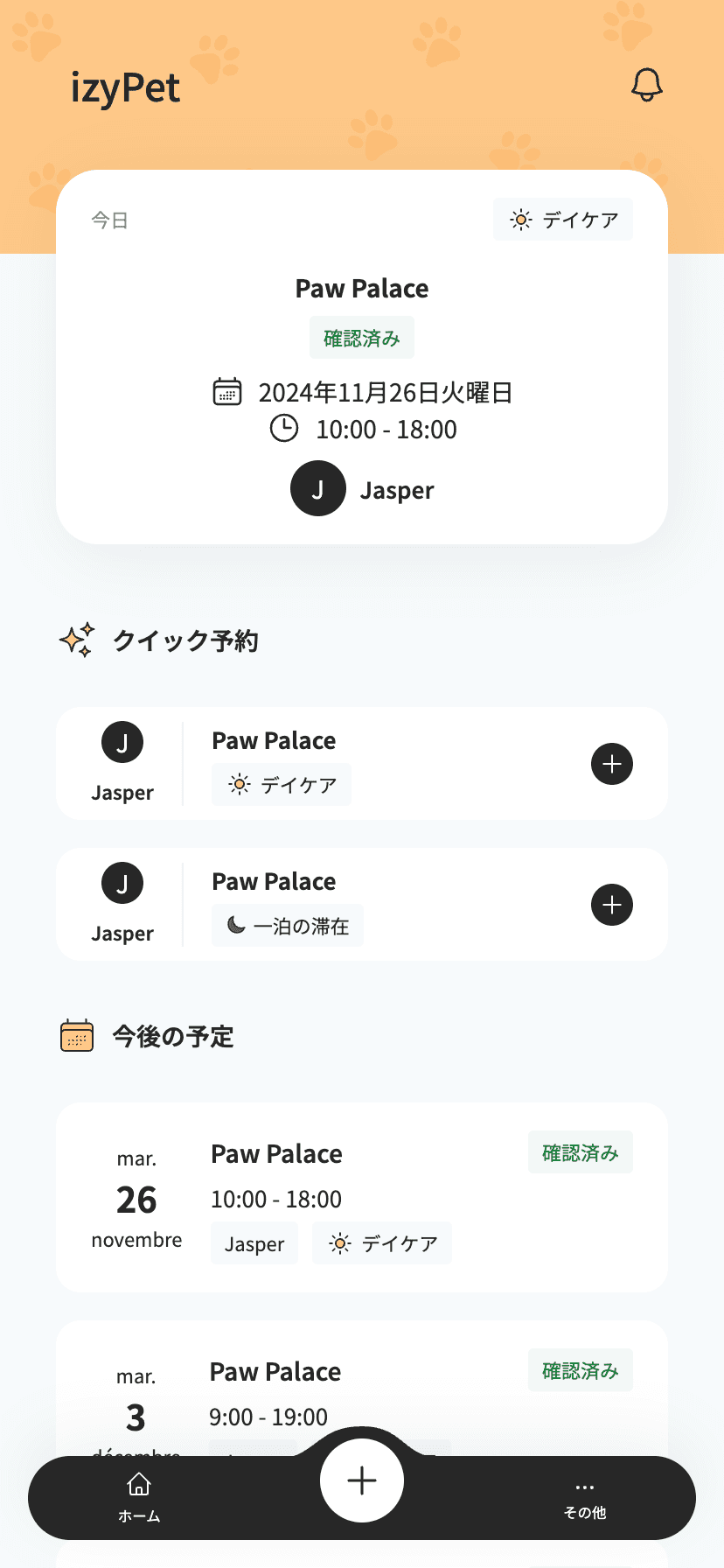Click the デイケア tag on the November 26 appointment
The height and width of the screenshot is (1568, 724).
[382, 1242]
